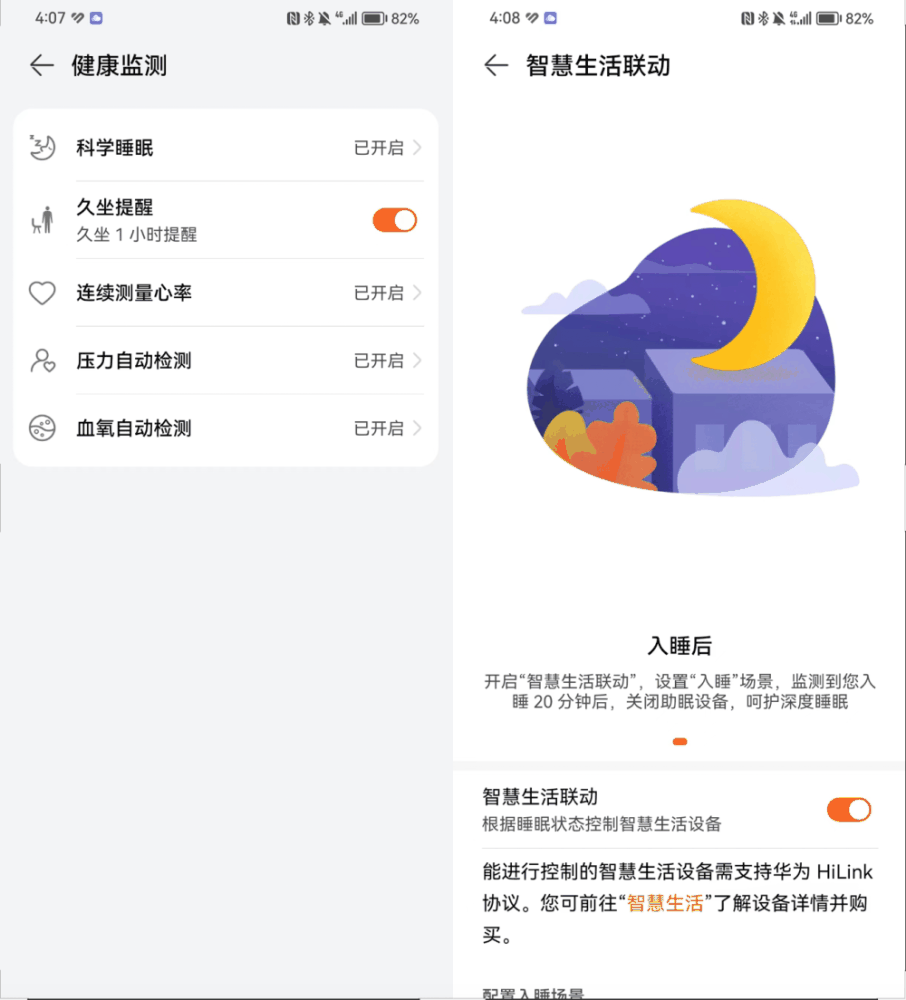Click the back arrow on 健康监测 screen
The height and width of the screenshot is (1000, 906).
[40, 65]
